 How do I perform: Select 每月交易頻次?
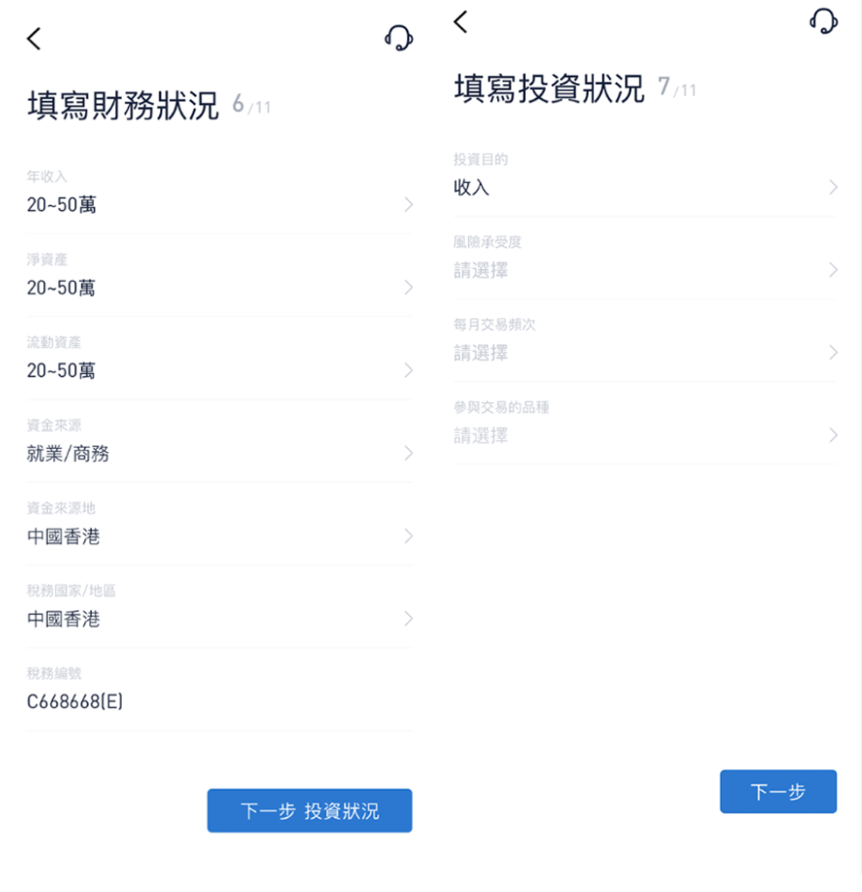click(x=645, y=352)
